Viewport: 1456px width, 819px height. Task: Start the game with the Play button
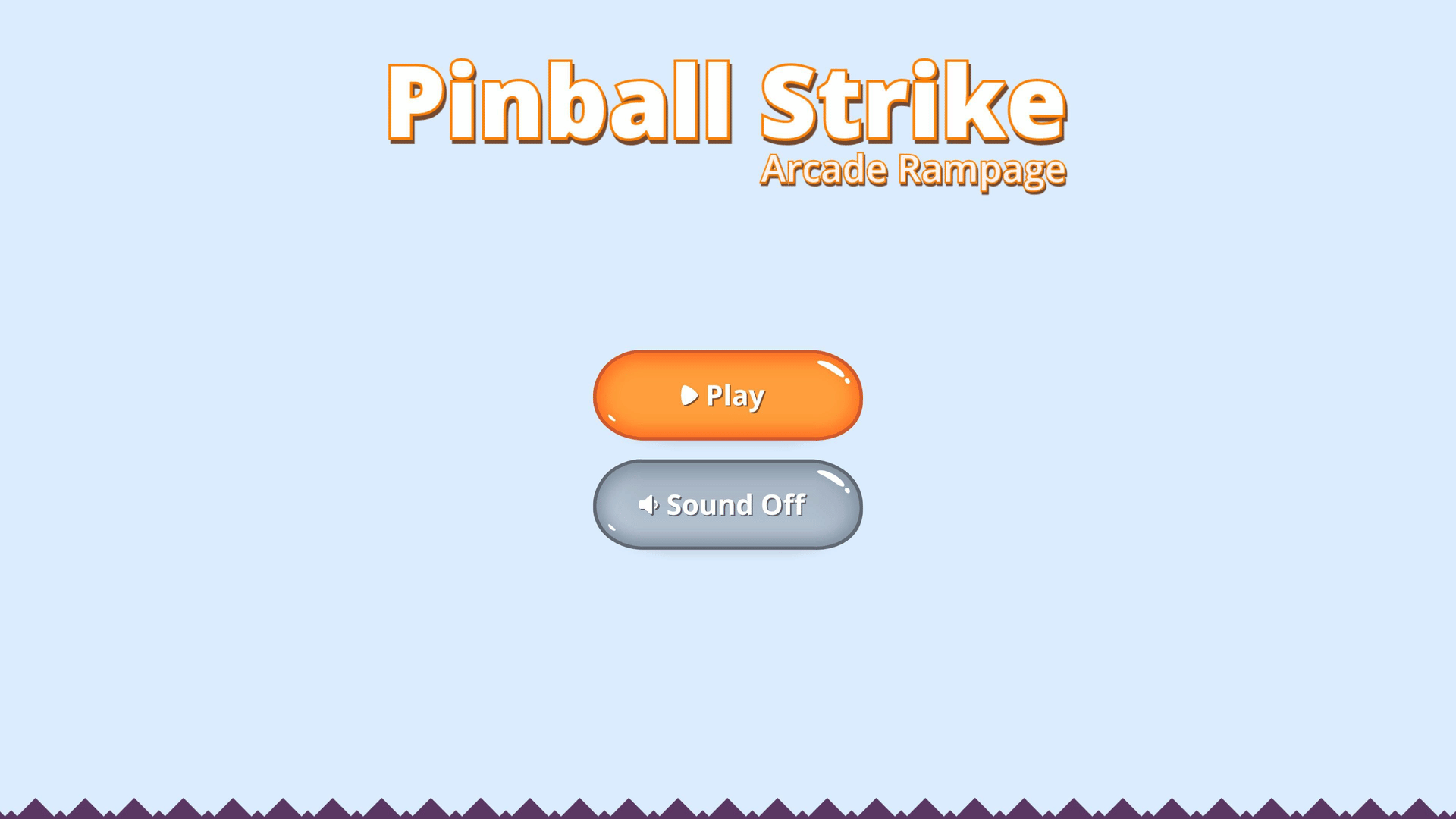(x=728, y=395)
